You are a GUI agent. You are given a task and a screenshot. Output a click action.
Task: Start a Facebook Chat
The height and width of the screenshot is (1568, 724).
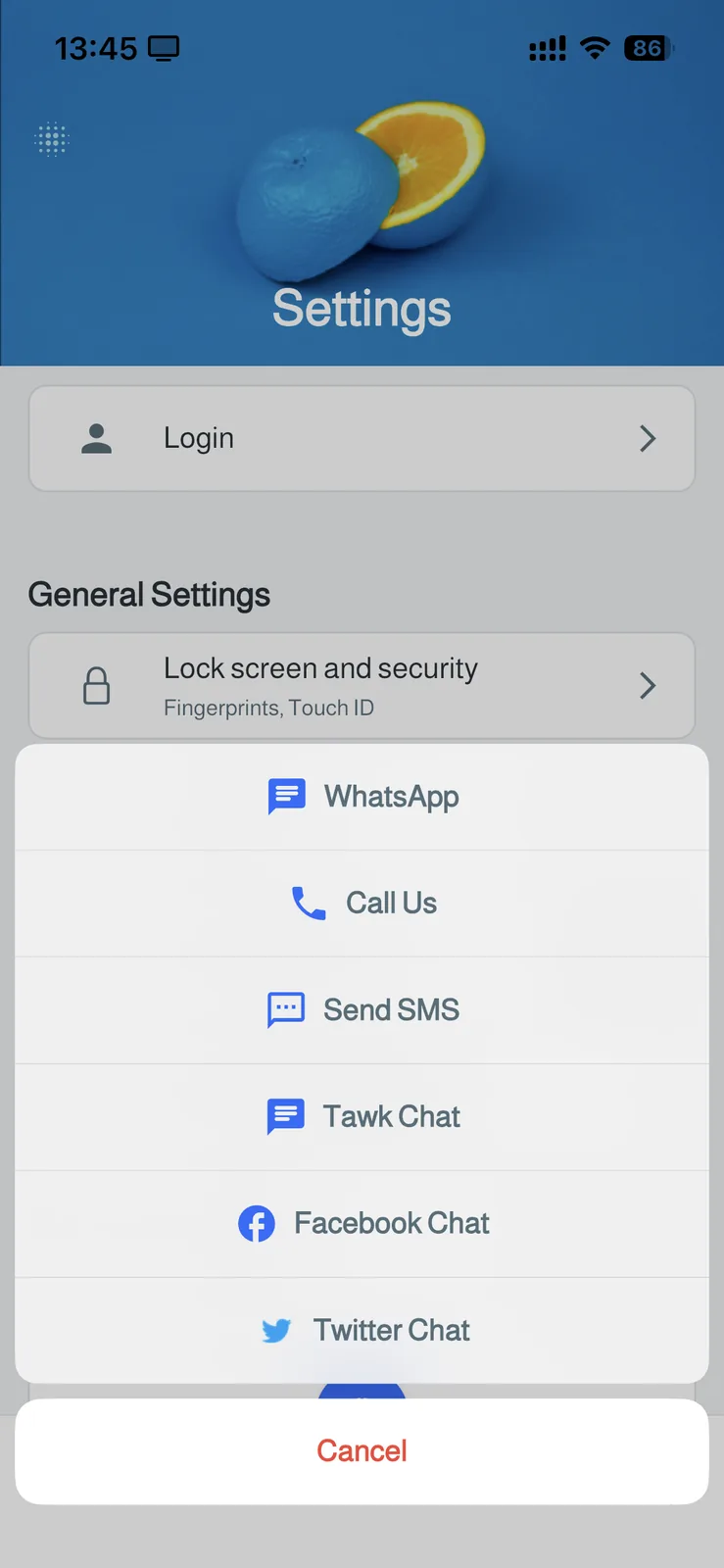362,1224
